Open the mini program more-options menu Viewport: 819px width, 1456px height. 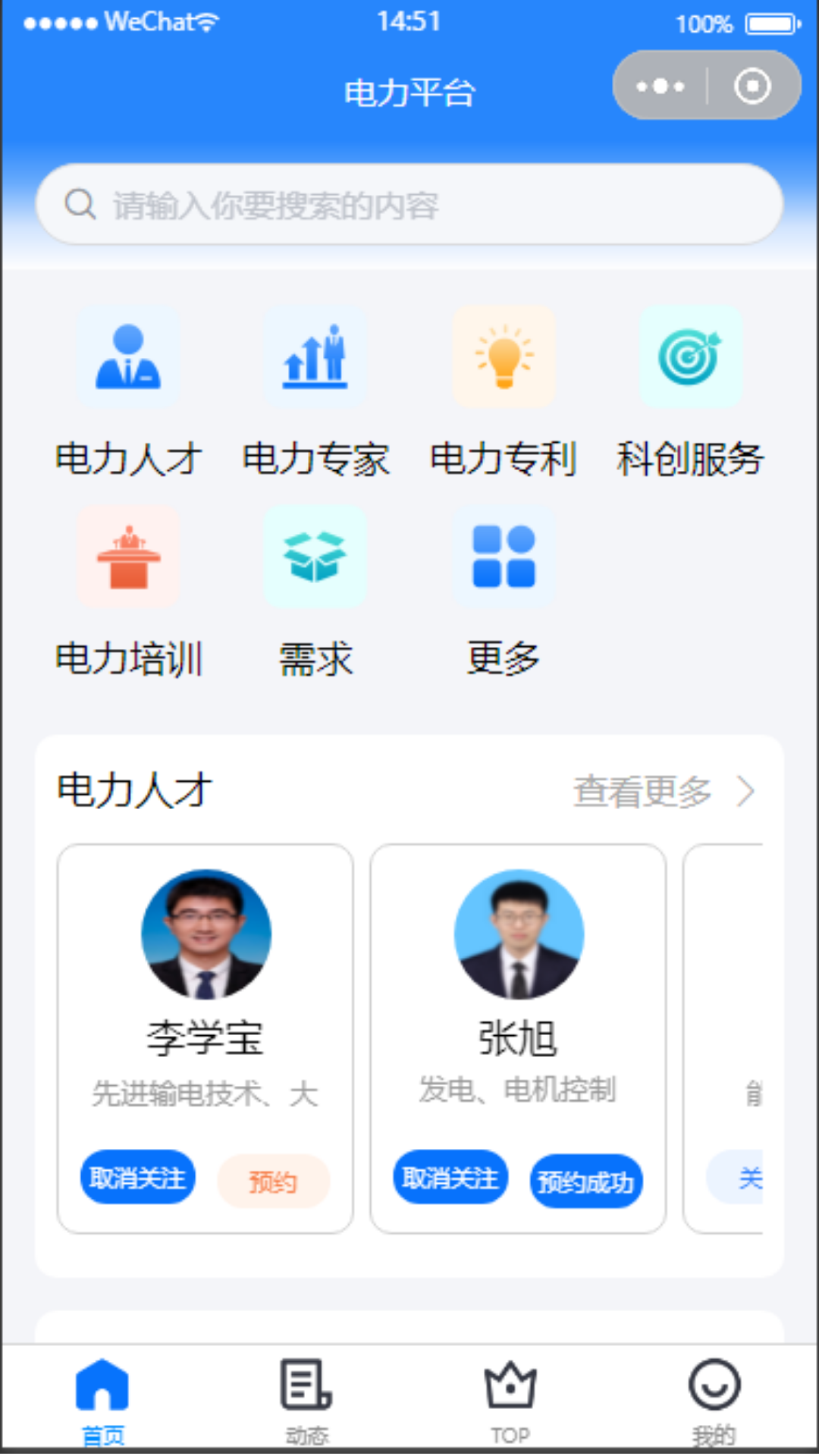660,86
